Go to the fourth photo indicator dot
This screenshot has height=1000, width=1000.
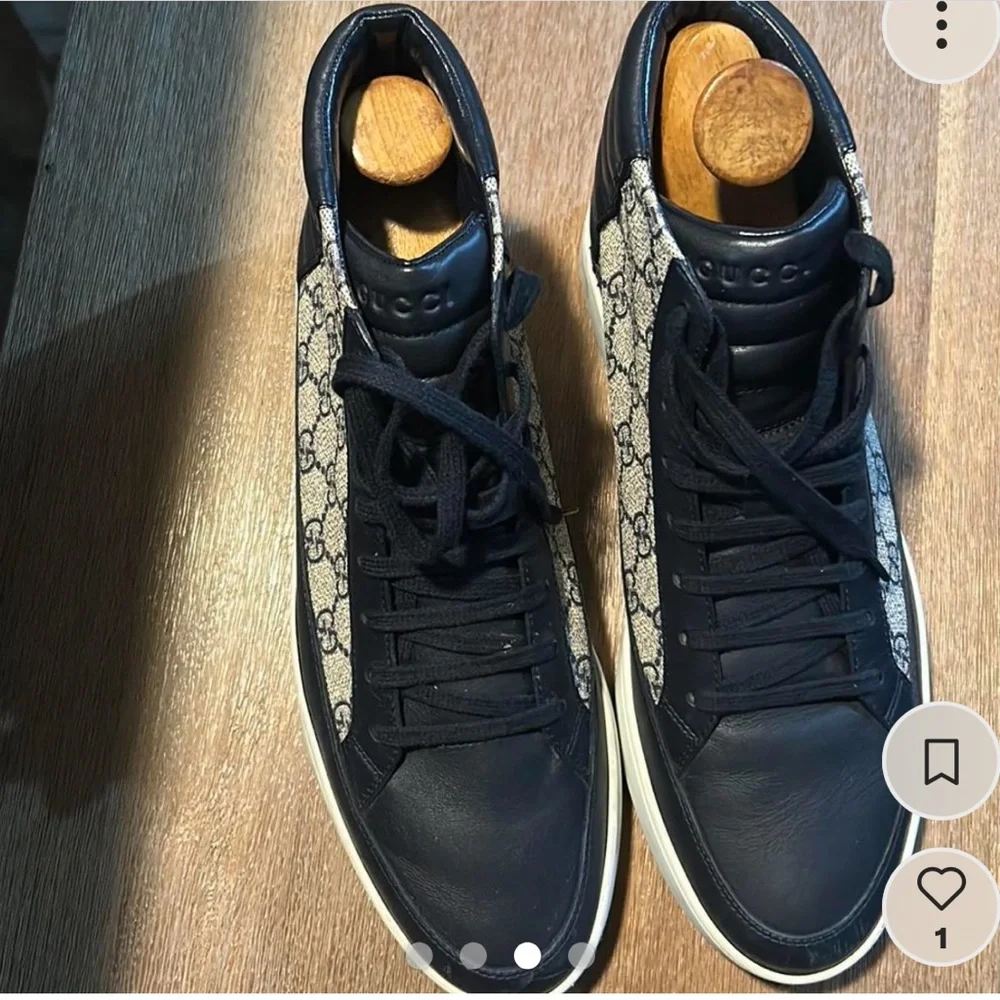pos(581,955)
